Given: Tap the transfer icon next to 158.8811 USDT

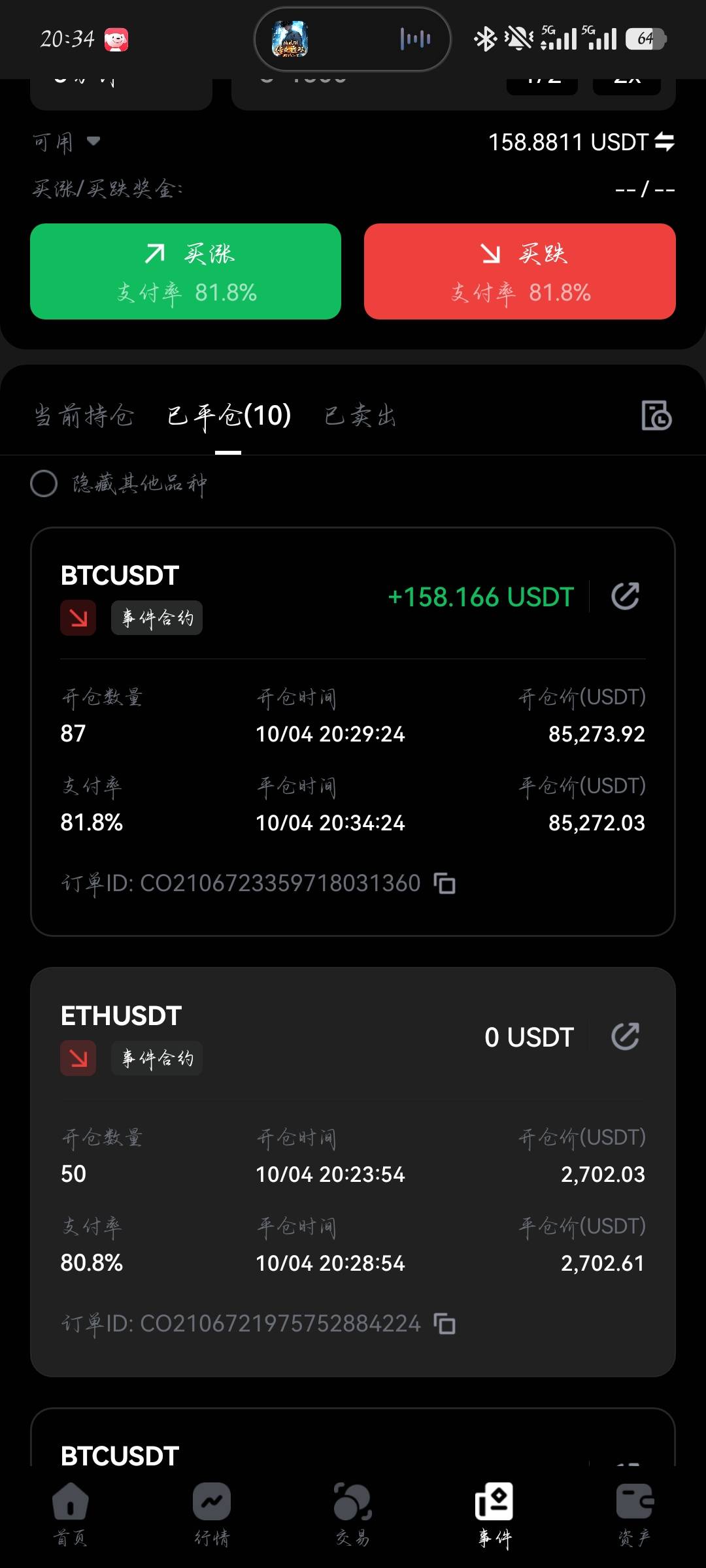Looking at the screenshot, I should tap(664, 142).
